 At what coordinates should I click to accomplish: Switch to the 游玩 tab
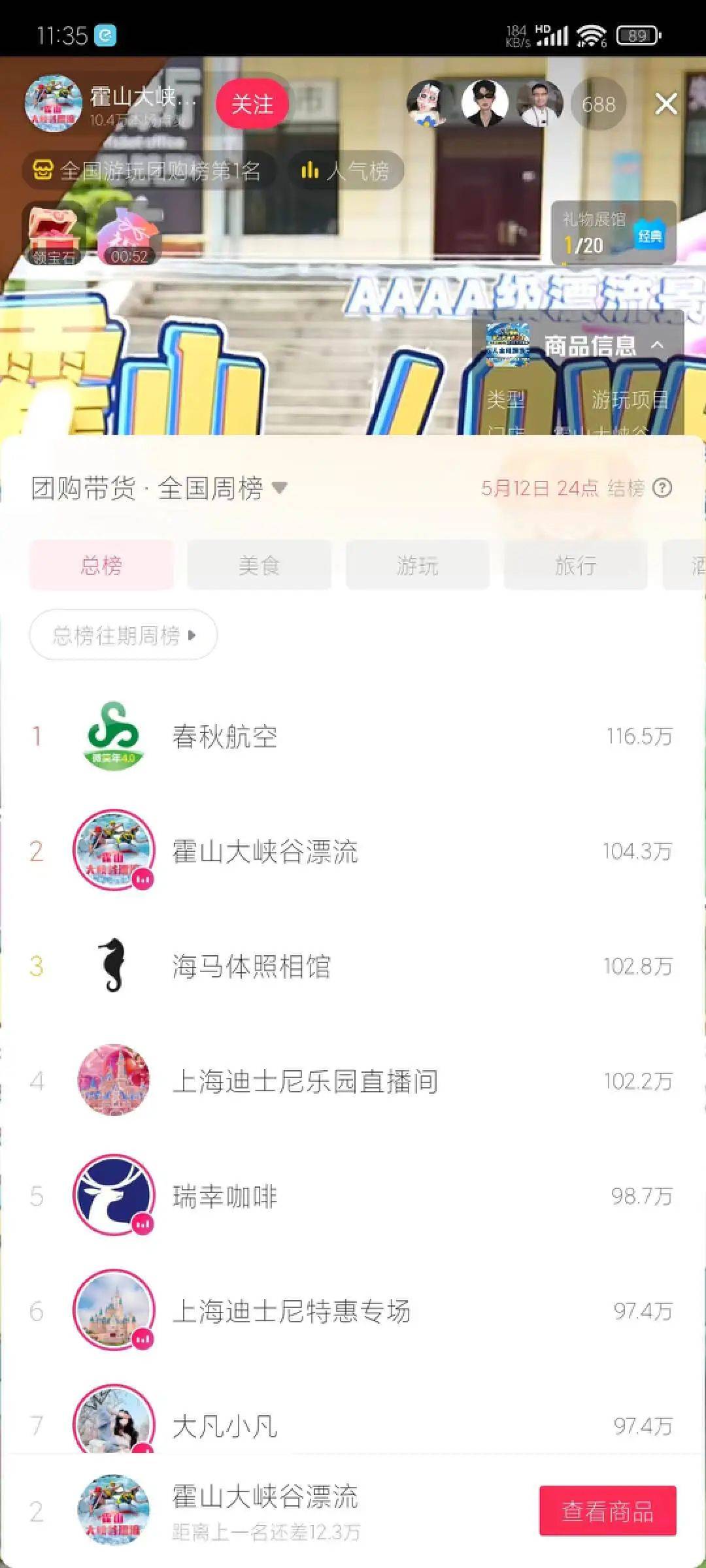pyautogui.click(x=417, y=565)
